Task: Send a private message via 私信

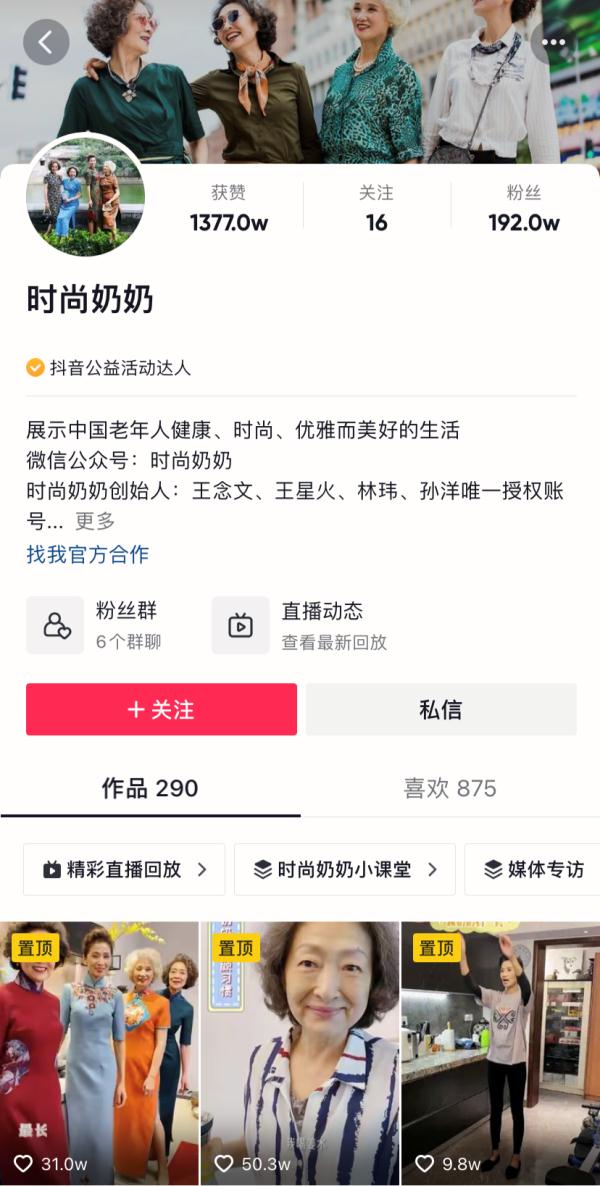Action: coord(441,709)
